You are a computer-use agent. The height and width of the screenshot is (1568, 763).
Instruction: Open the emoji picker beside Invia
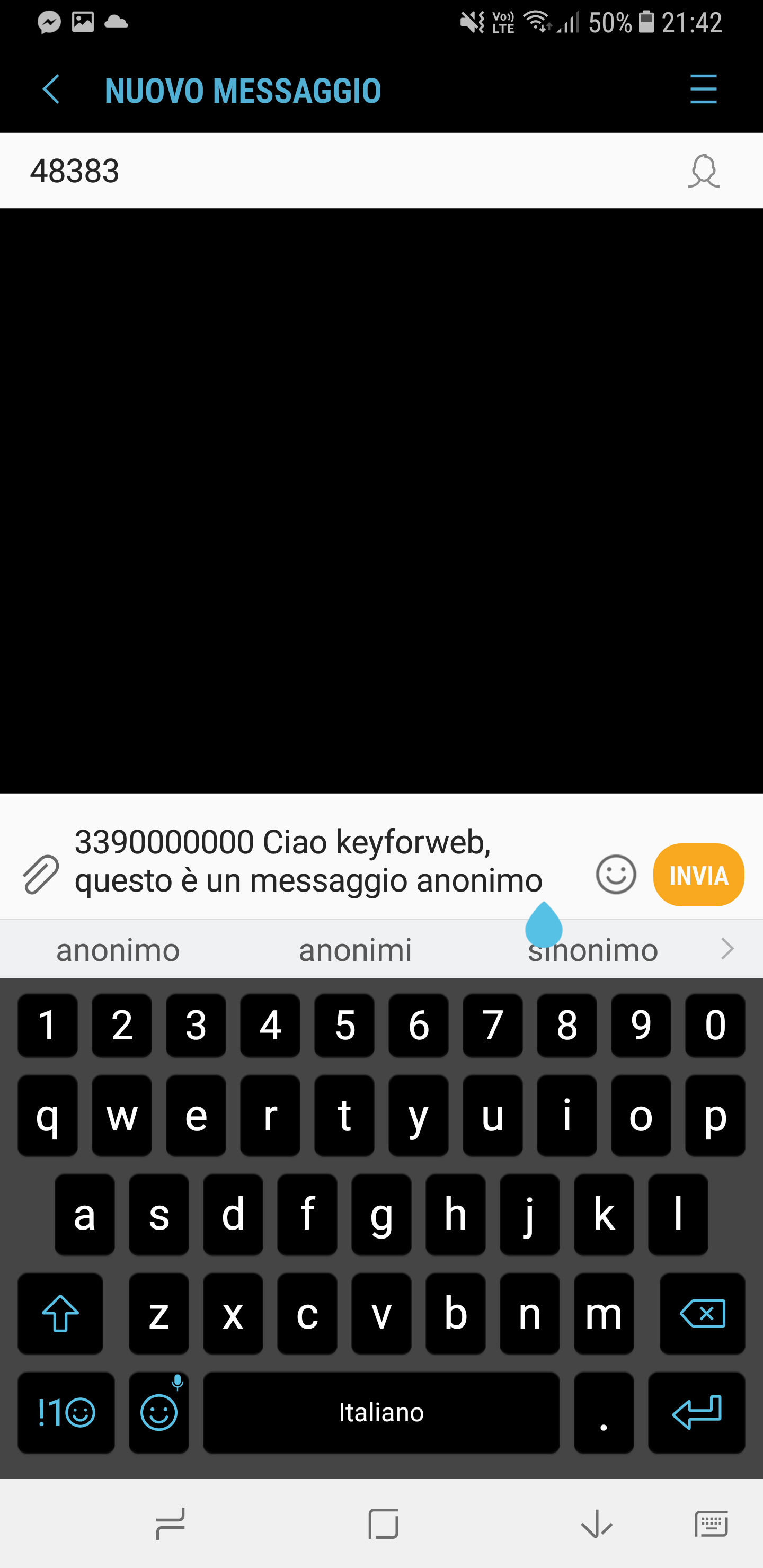(616, 875)
